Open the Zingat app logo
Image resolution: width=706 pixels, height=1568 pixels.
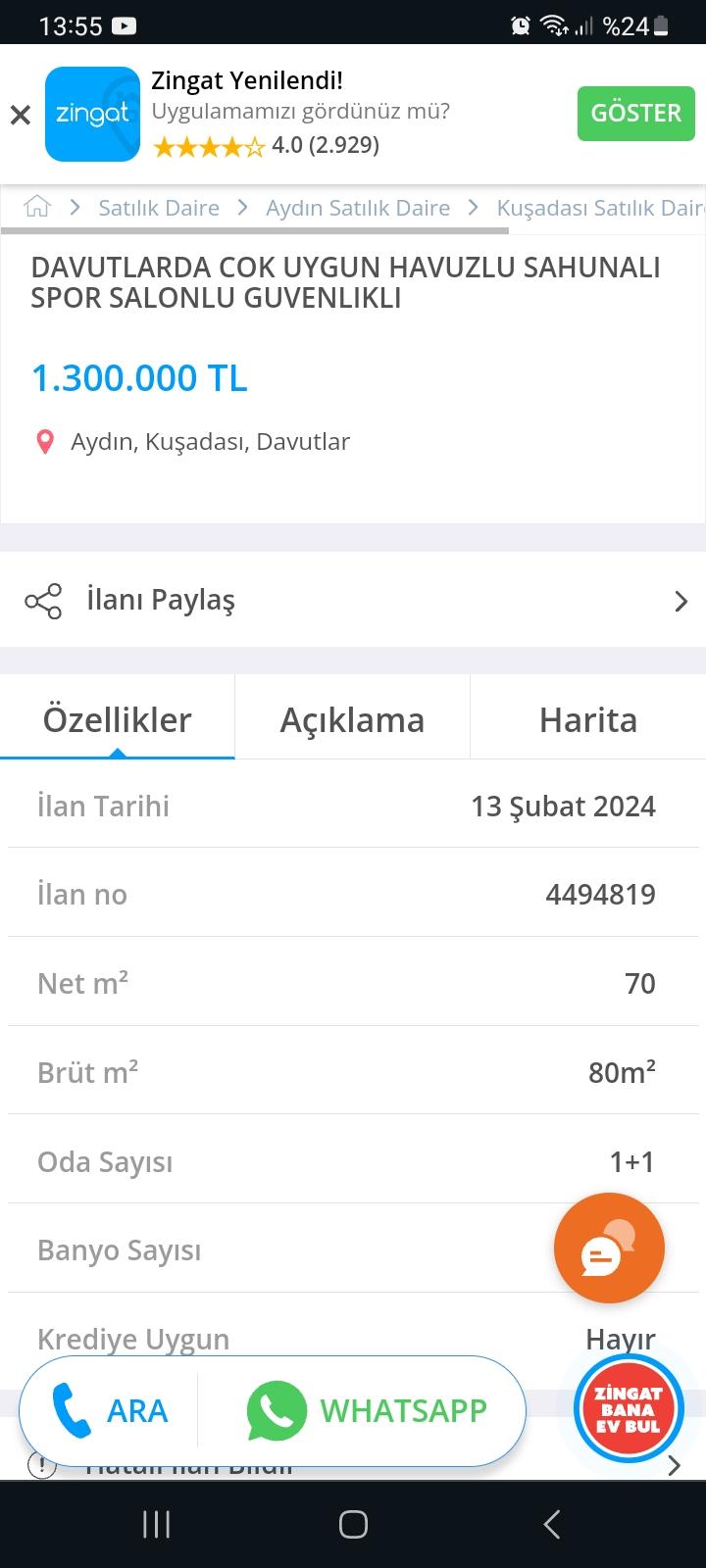(92, 113)
